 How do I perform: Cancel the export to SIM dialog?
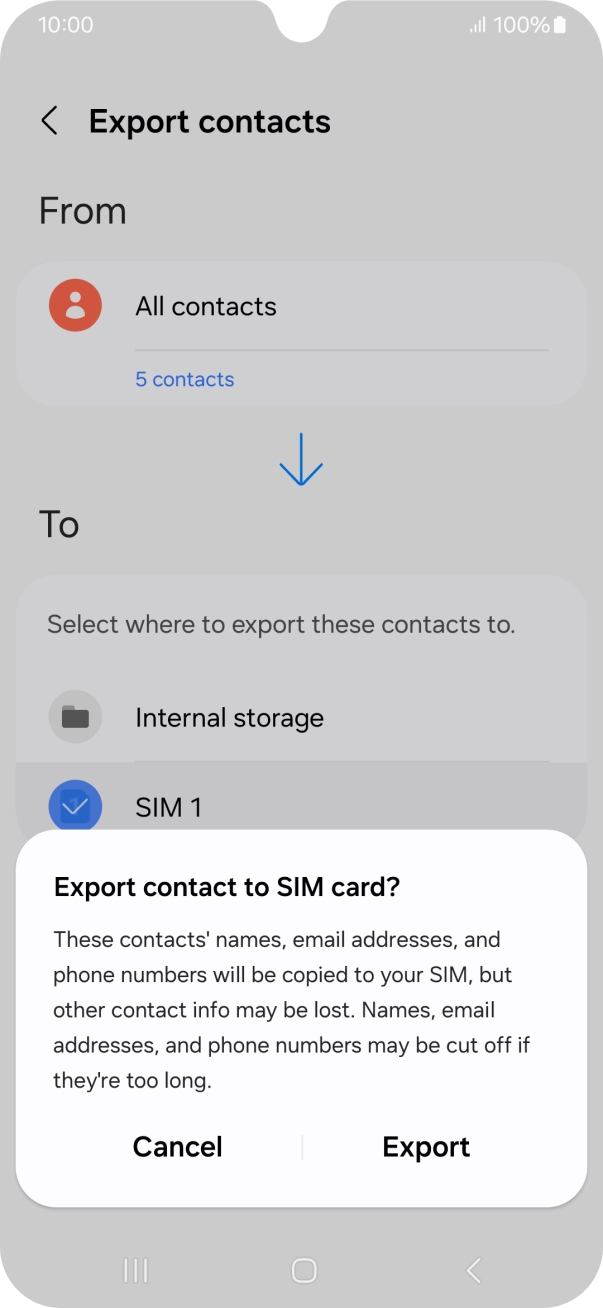coord(178,1147)
